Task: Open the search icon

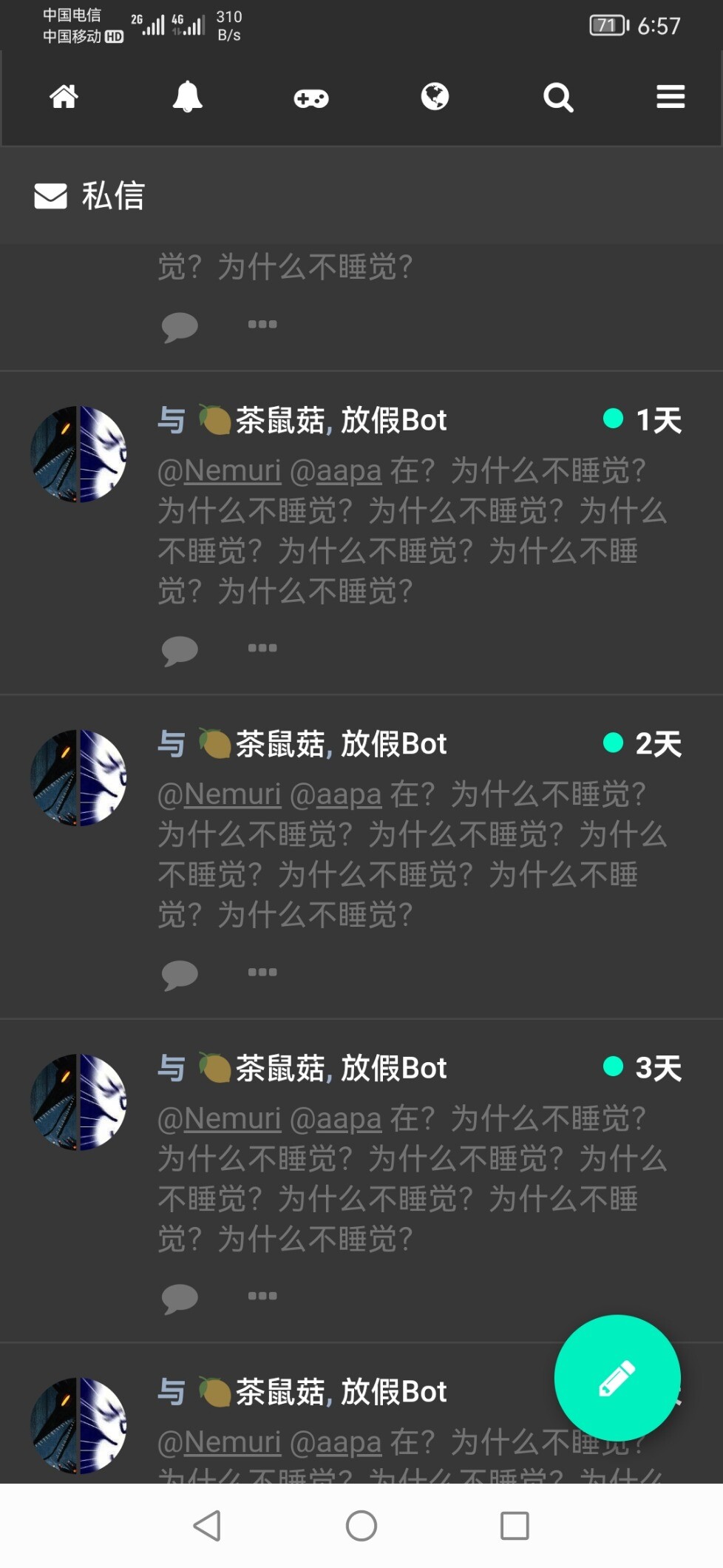Action: click(558, 98)
